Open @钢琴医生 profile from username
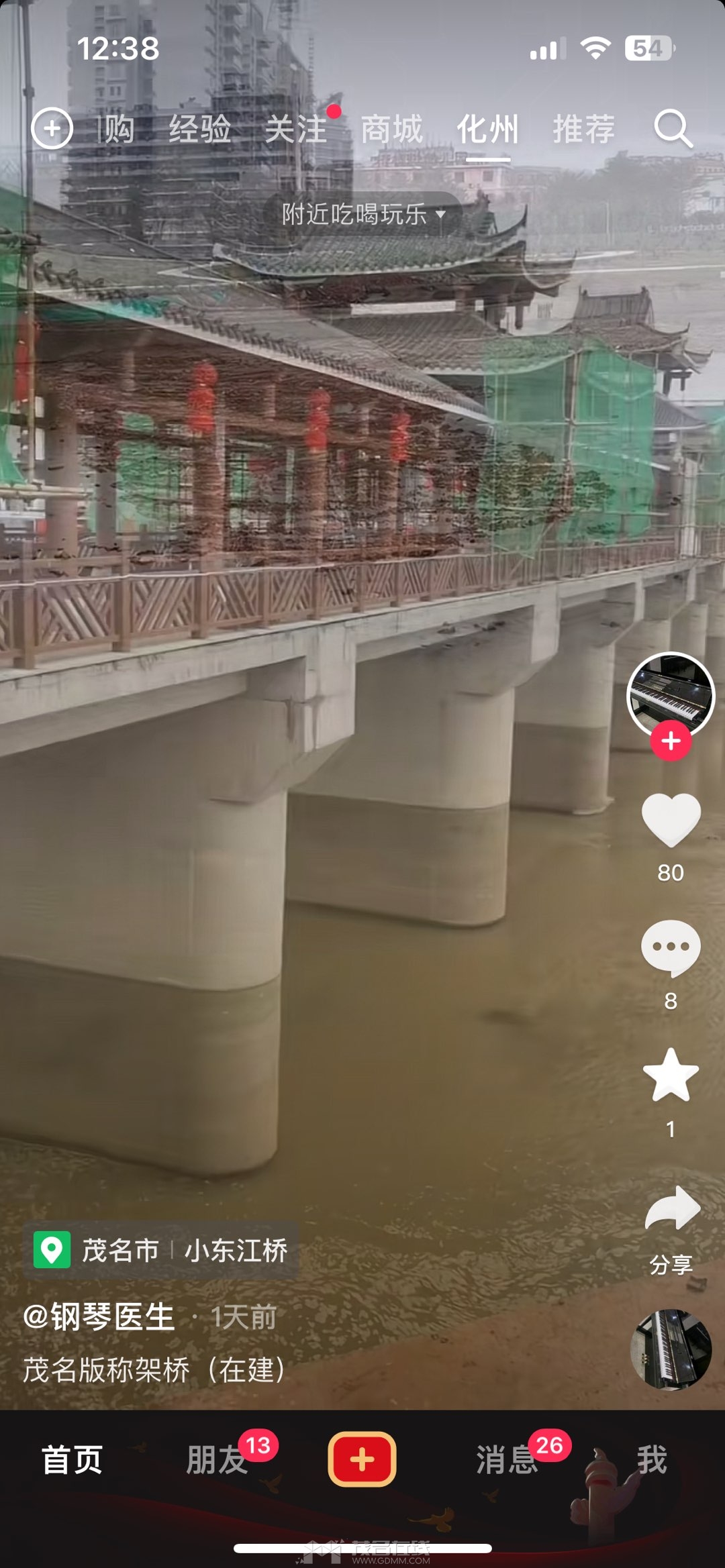Screen dimensions: 725x1568 pos(99,1317)
